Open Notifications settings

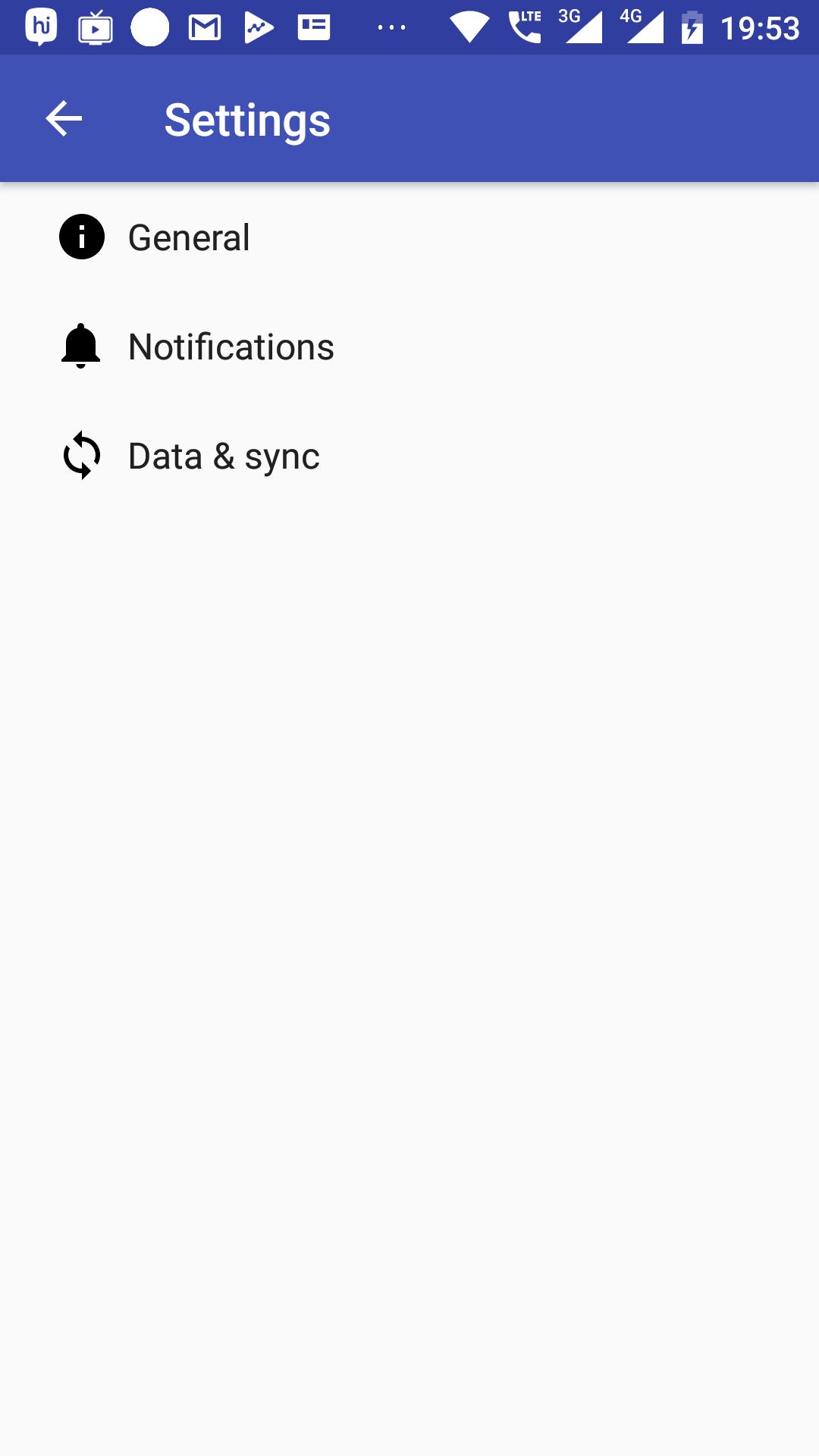point(231,347)
